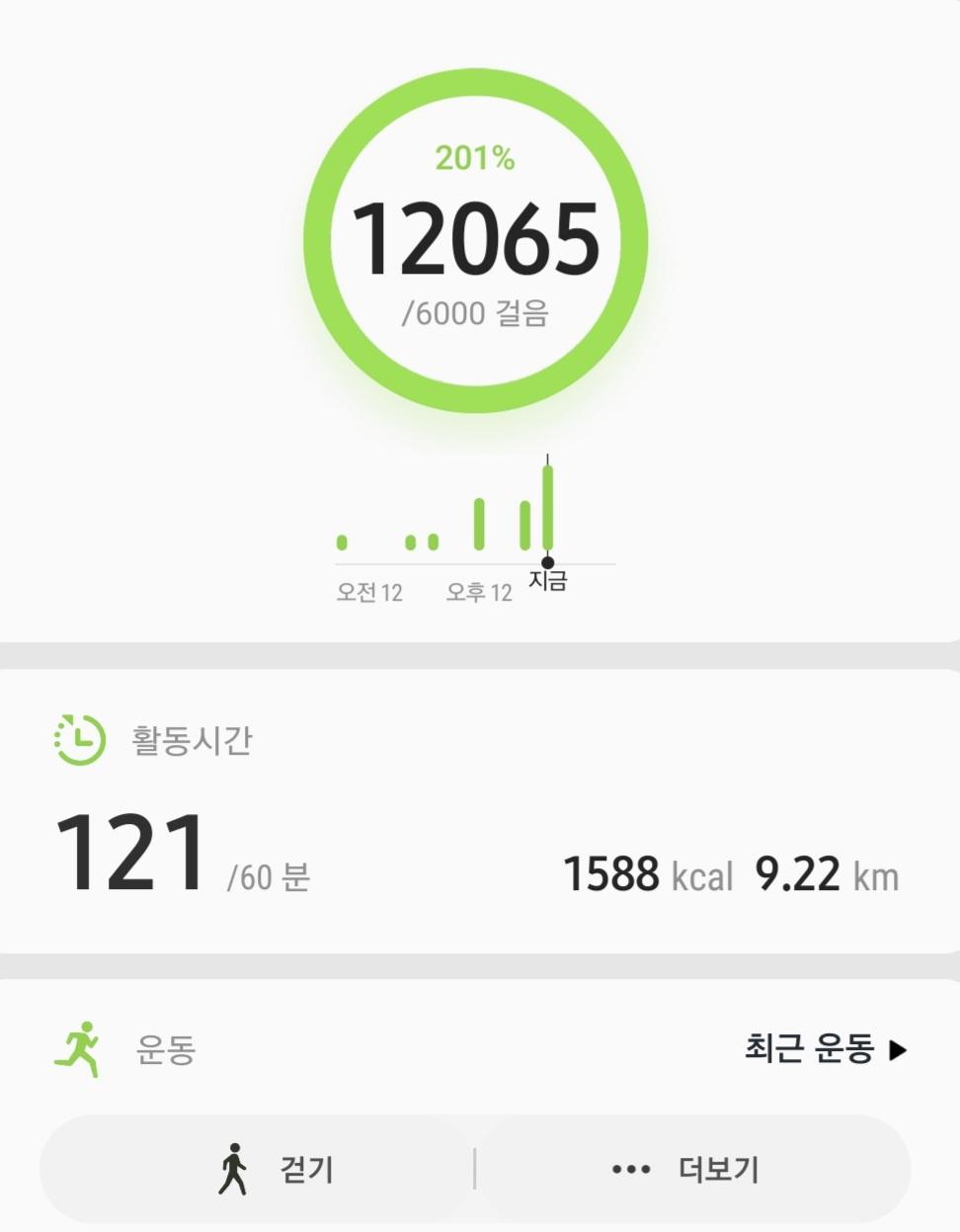Viewport: 960px width, 1232px height.
Task: Open the 활동시간 active time card
Action: pyautogui.click(x=480, y=810)
